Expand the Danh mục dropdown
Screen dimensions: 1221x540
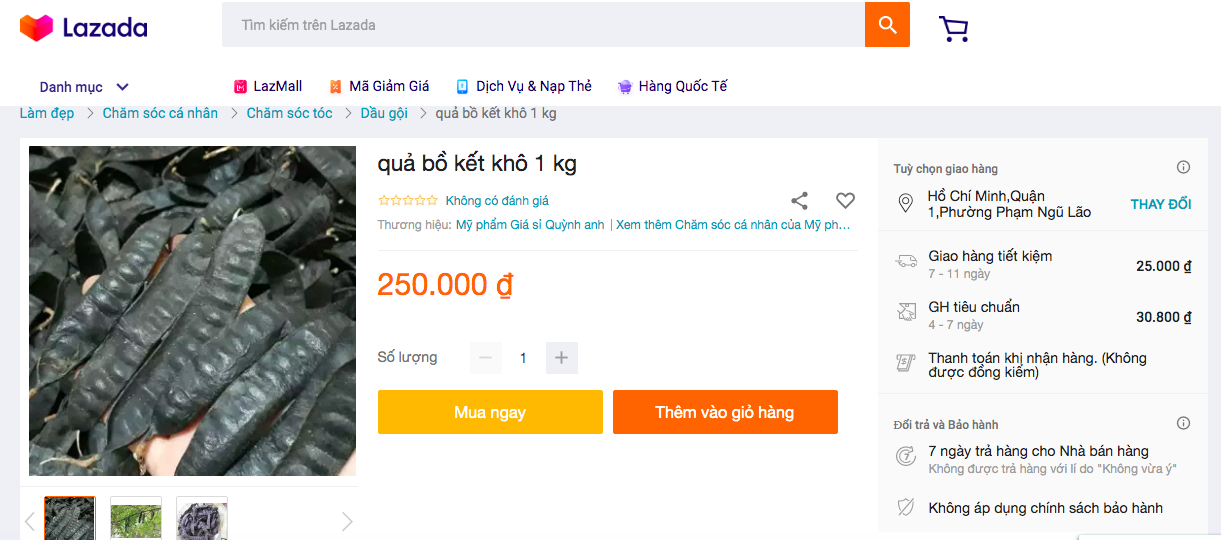(x=84, y=87)
